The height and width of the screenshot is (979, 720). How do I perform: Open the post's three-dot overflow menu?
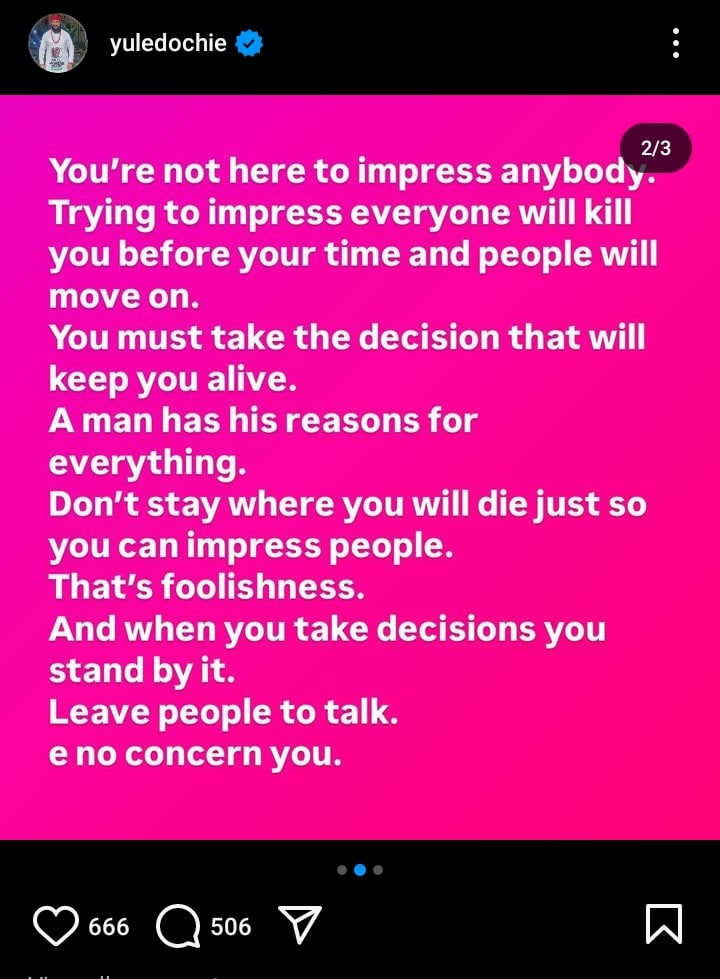[676, 43]
